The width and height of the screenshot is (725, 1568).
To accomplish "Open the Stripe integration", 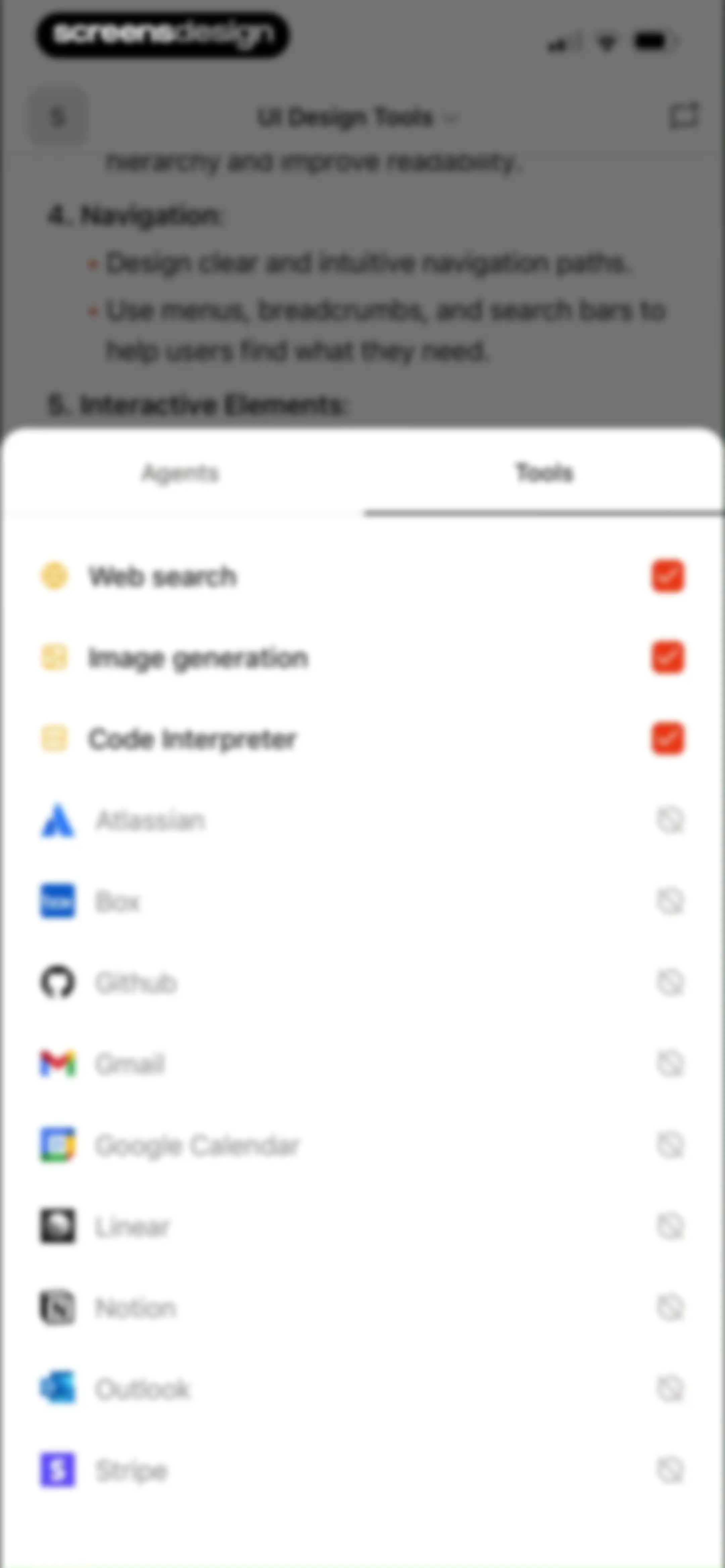I will [362, 1471].
